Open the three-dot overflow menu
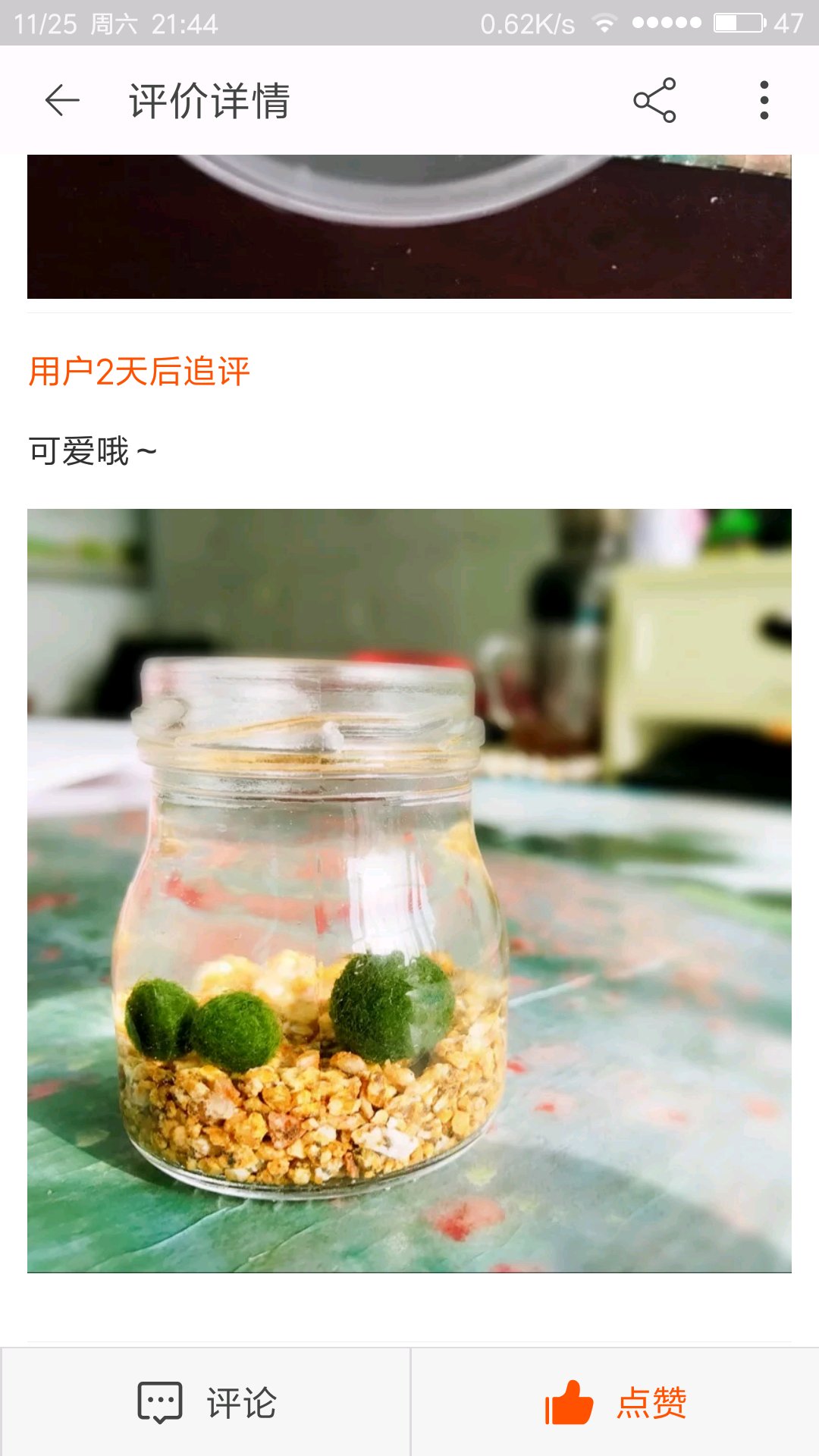The width and height of the screenshot is (819, 1456). point(764,100)
